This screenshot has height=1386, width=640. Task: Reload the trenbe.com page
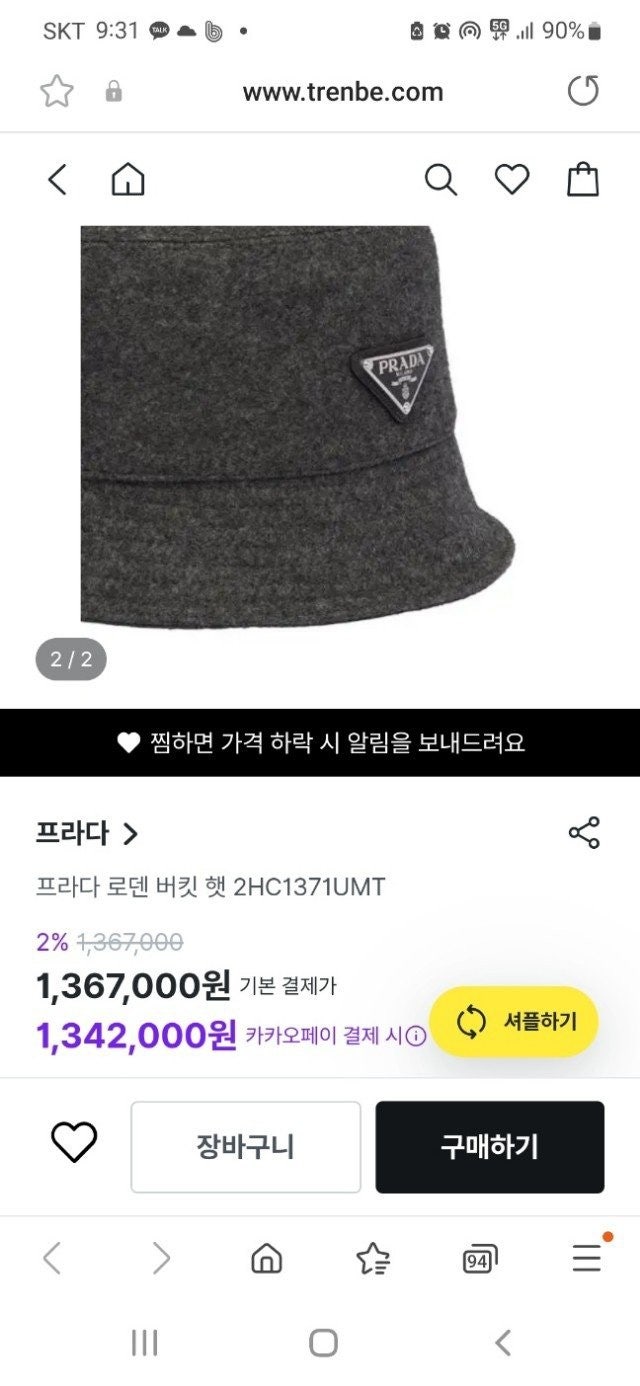(583, 91)
